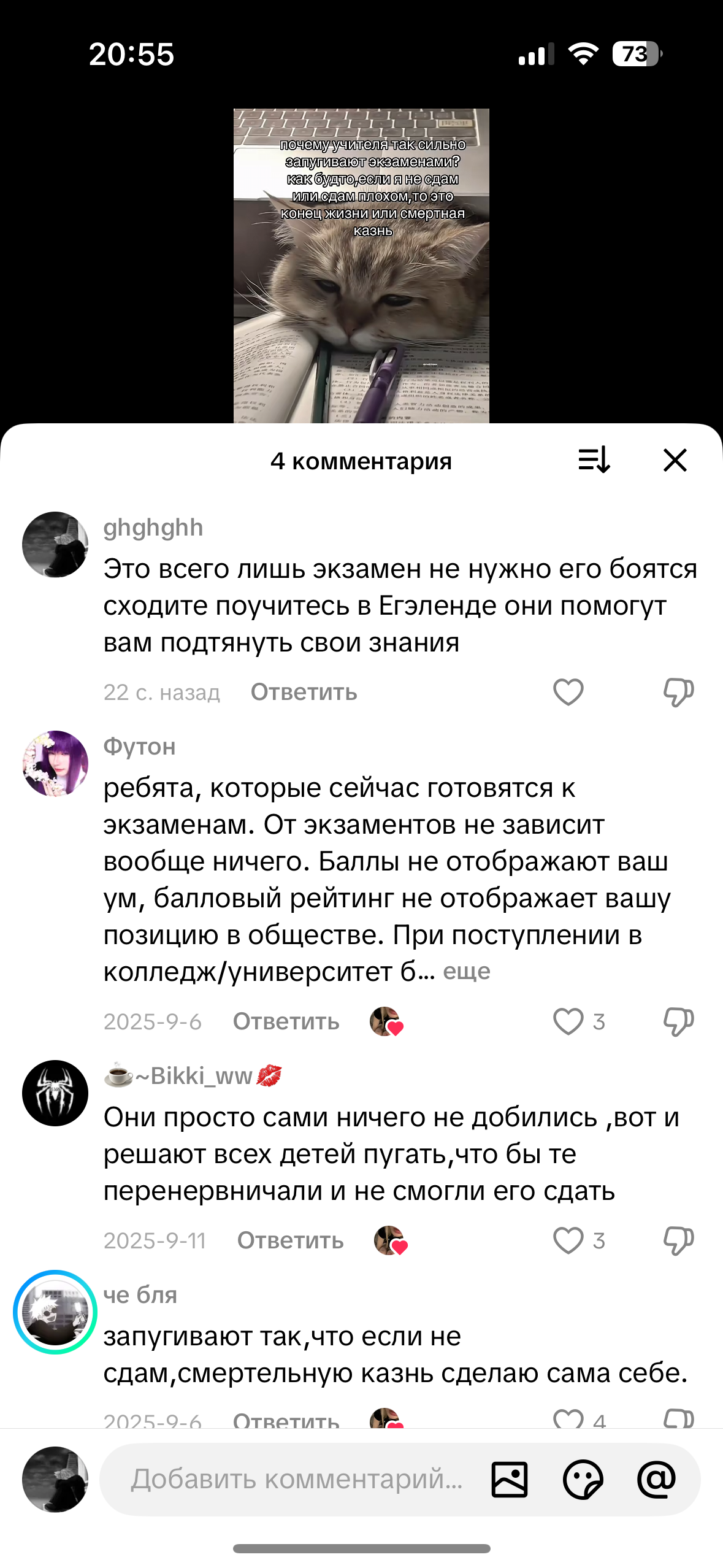Mention a user with the @ icon
Viewport: 723px width, 1568px height.
[656, 1479]
